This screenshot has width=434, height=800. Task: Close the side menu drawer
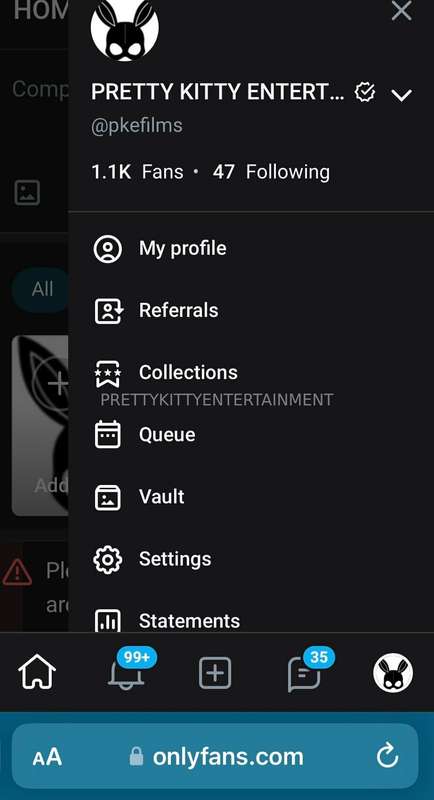401,10
